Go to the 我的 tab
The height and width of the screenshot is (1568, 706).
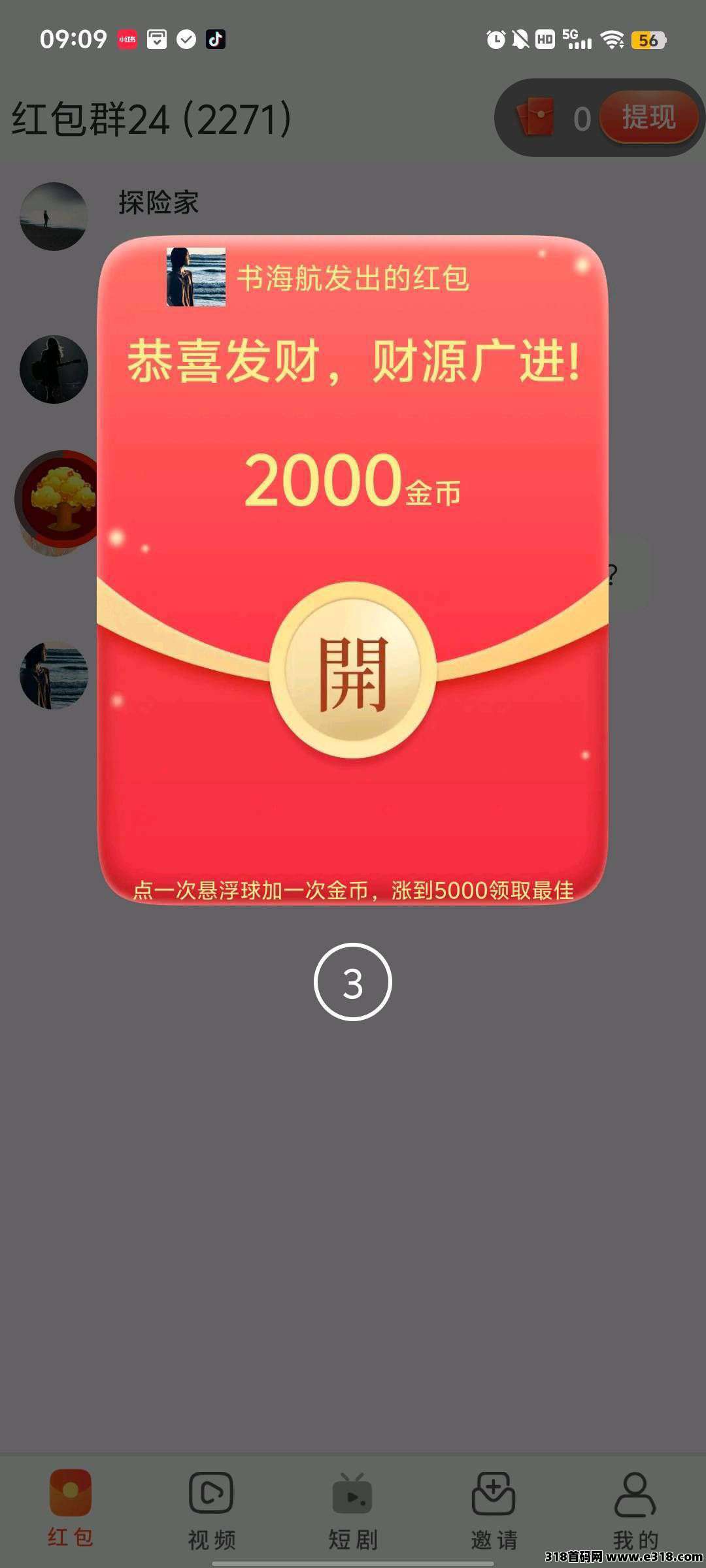[635, 1511]
